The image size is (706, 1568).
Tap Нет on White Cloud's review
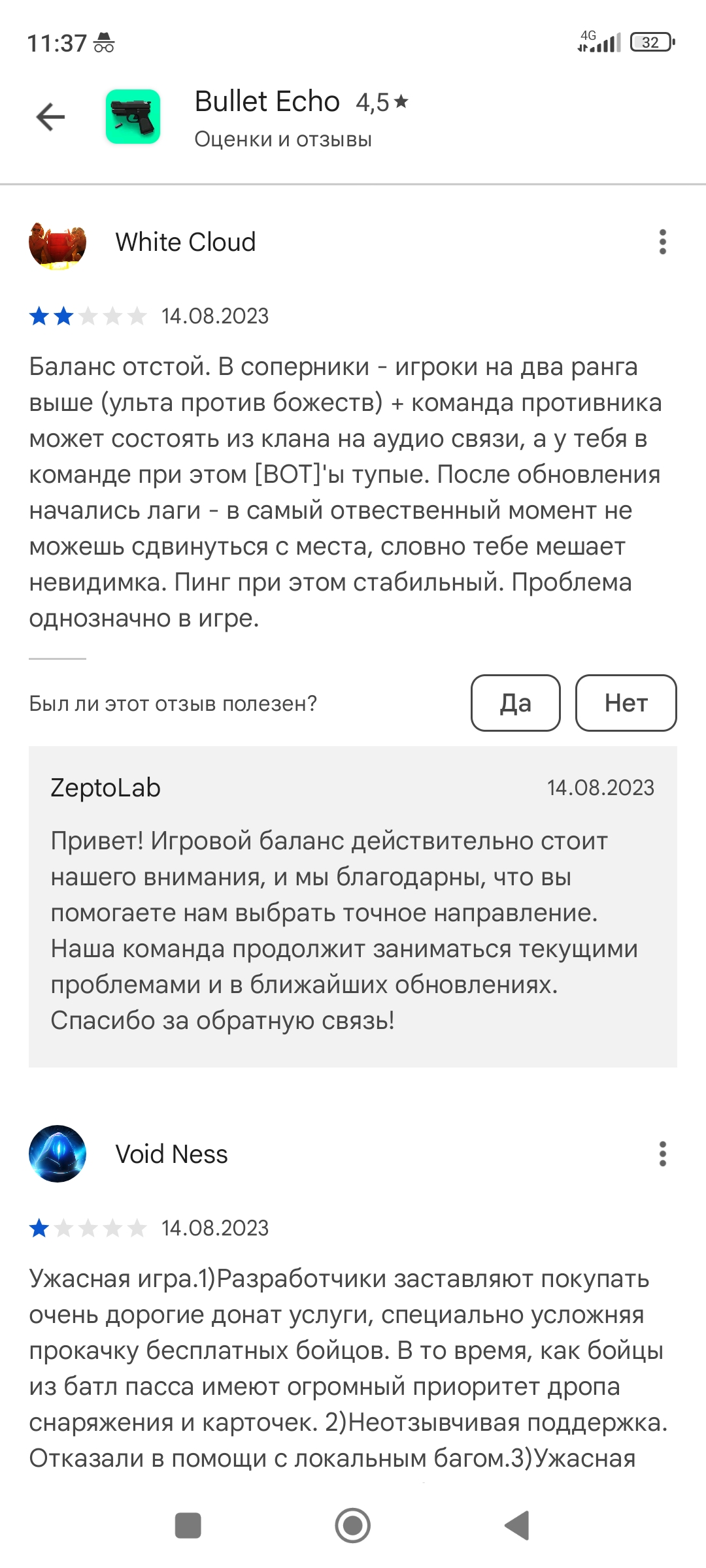(626, 703)
